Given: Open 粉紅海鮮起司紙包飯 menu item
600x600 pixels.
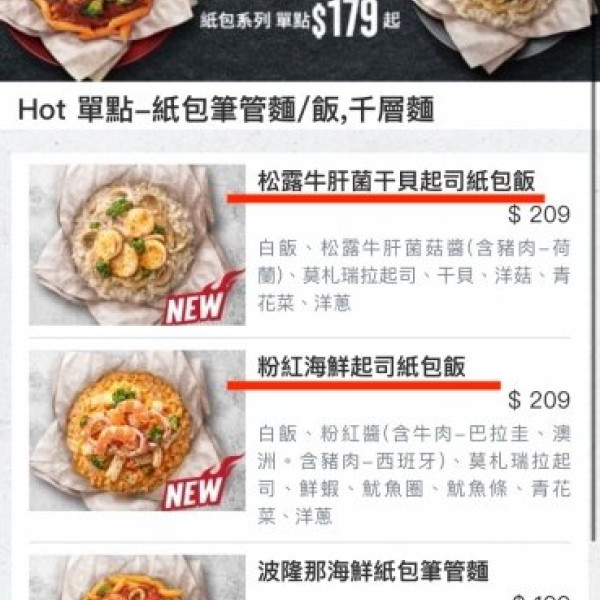Looking at the screenshot, I should coord(362,366).
